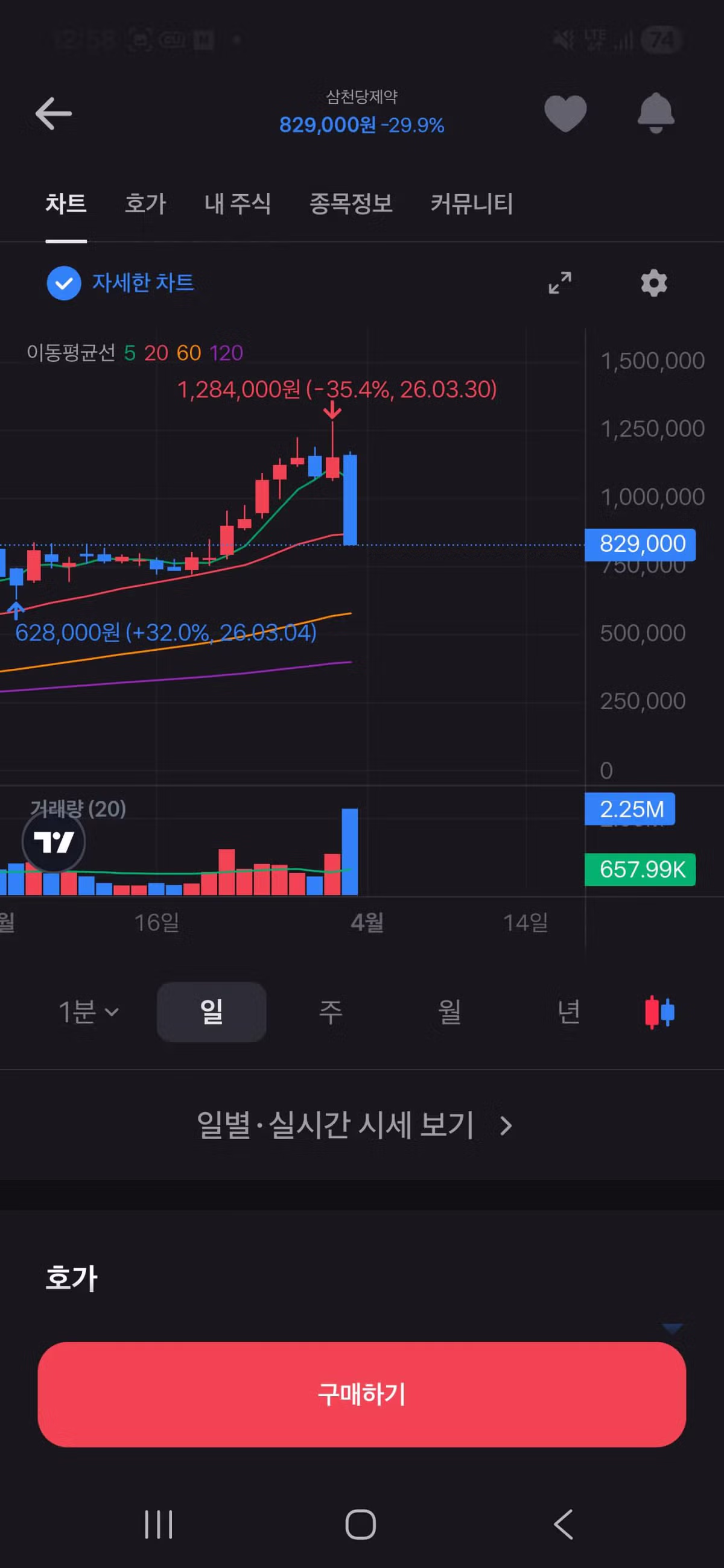Open the 내 주식 tab
The width and height of the screenshot is (724, 1568).
pos(238,203)
